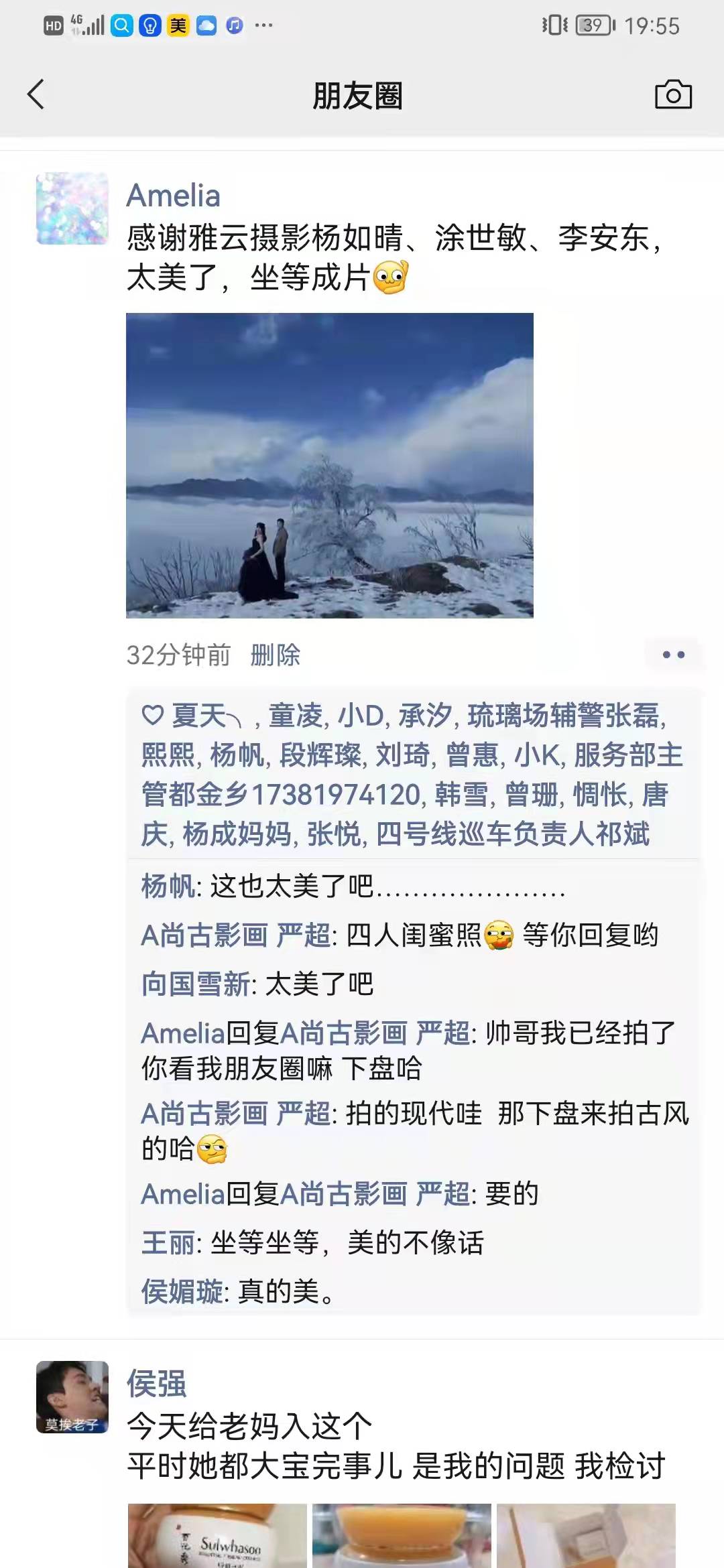Open 侯强's profile avatar
The width and height of the screenshot is (724, 1568).
click(72, 1397)
